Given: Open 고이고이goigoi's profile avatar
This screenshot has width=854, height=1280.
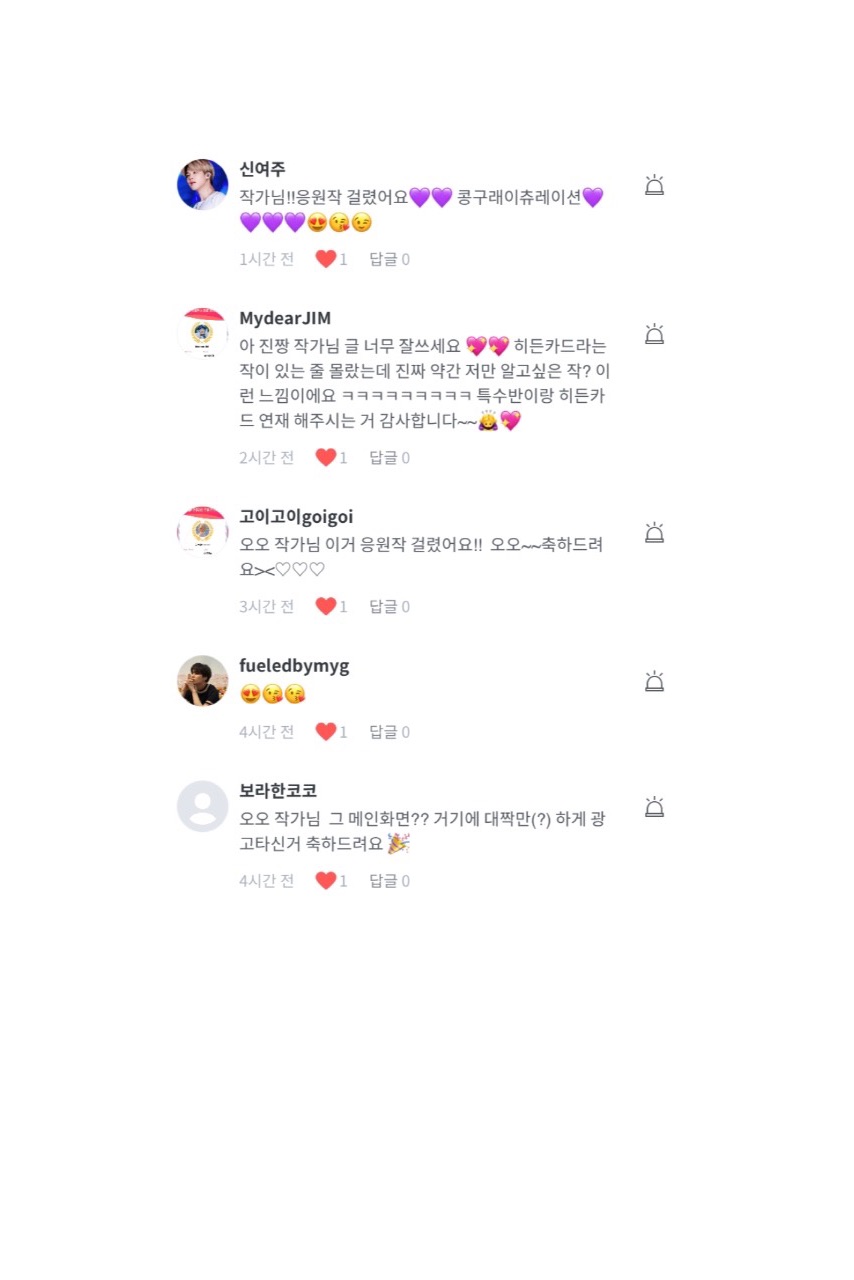Looking at the screenshot, I should pos(203,531).
